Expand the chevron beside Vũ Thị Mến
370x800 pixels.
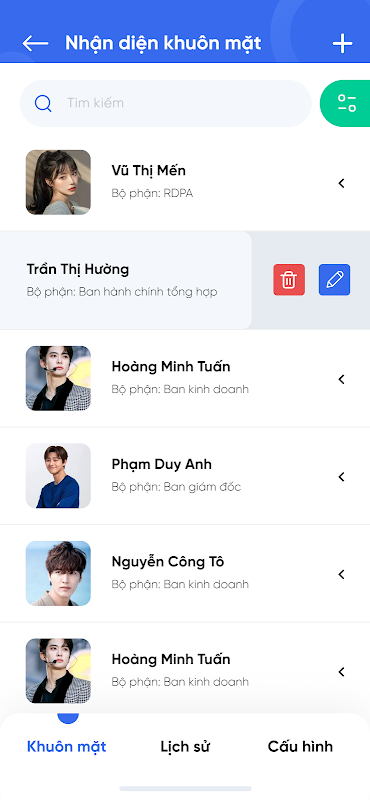[x=341, y=183]
